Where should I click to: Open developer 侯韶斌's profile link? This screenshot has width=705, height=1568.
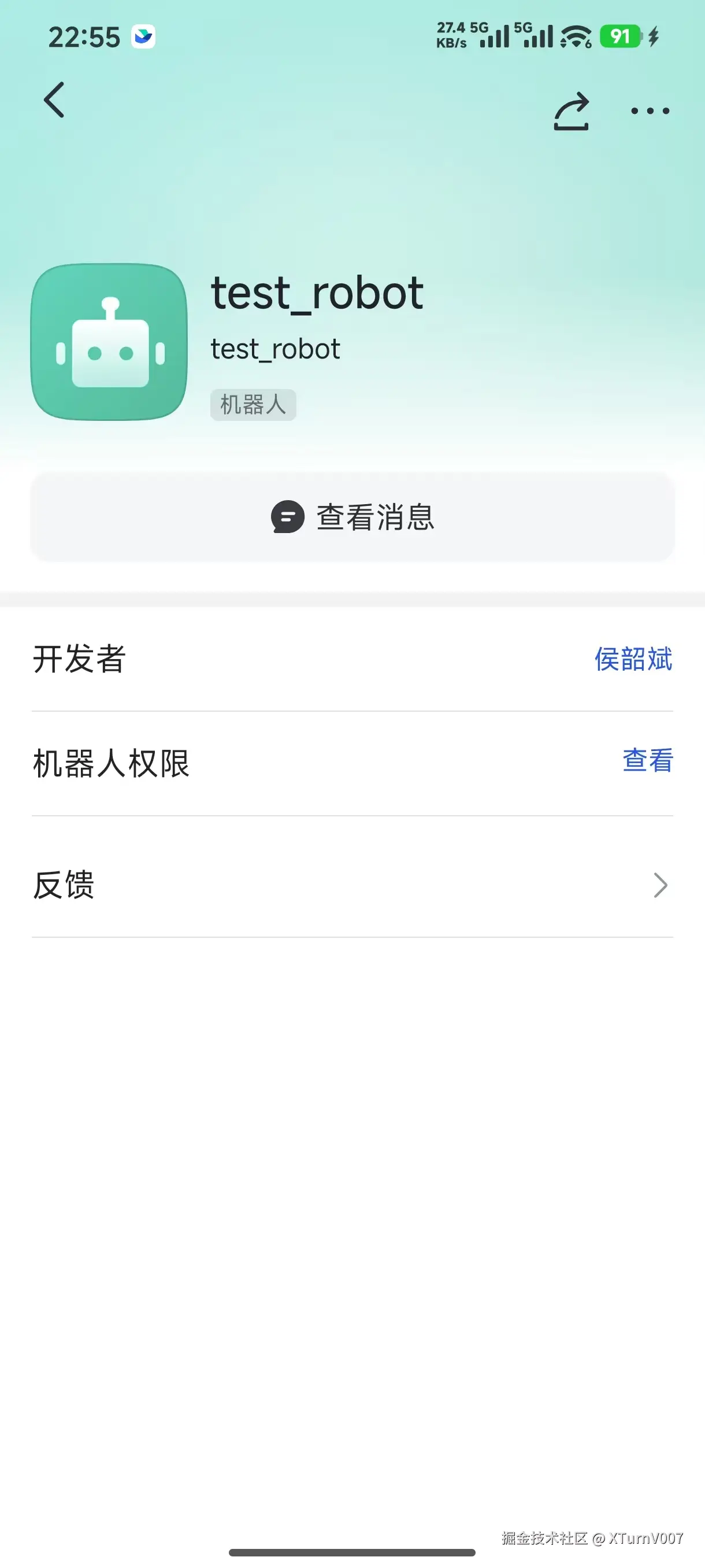click(633, 659)
